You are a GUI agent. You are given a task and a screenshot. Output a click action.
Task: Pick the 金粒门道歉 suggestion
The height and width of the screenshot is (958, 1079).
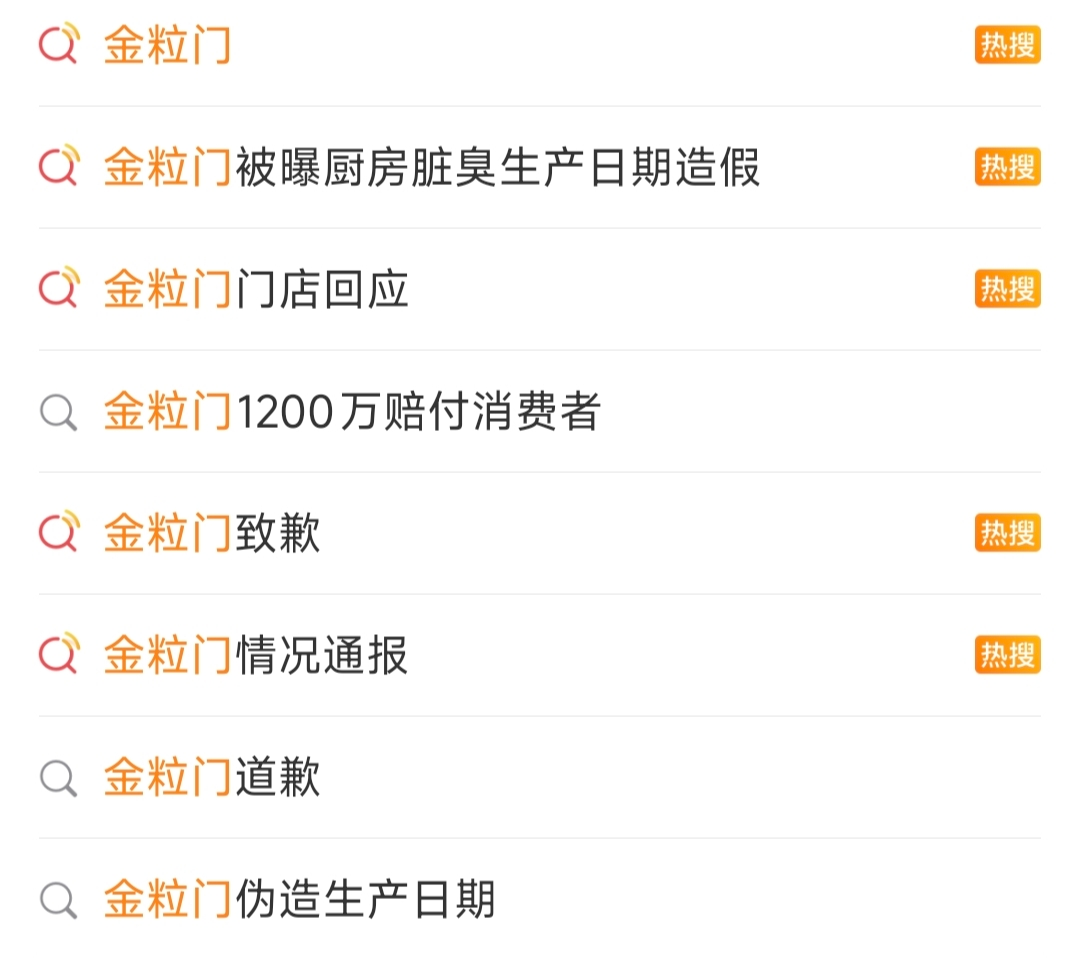coord(212,778)
